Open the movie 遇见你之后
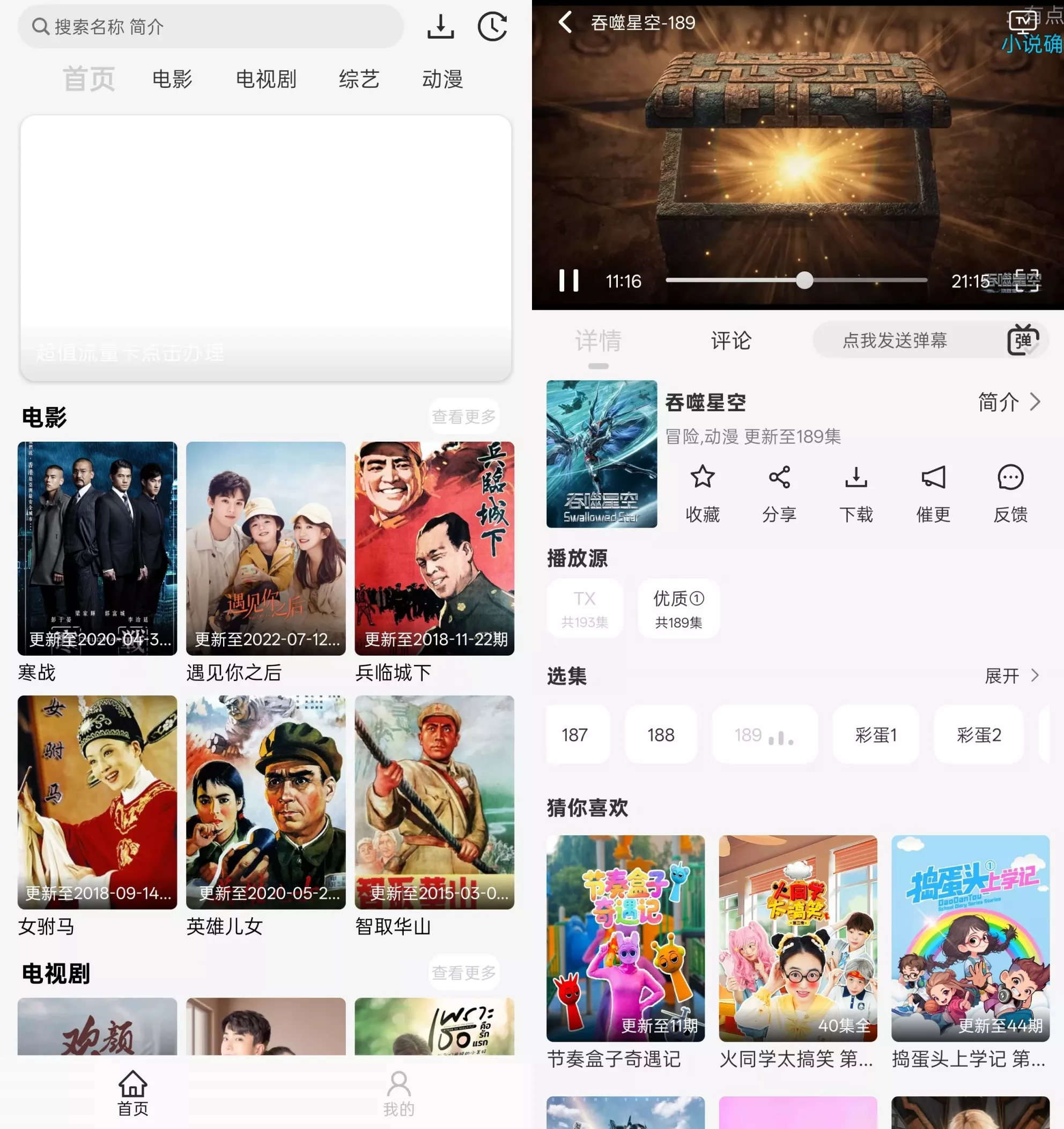Viewport: 1064px width, 1129px height. 266,548
